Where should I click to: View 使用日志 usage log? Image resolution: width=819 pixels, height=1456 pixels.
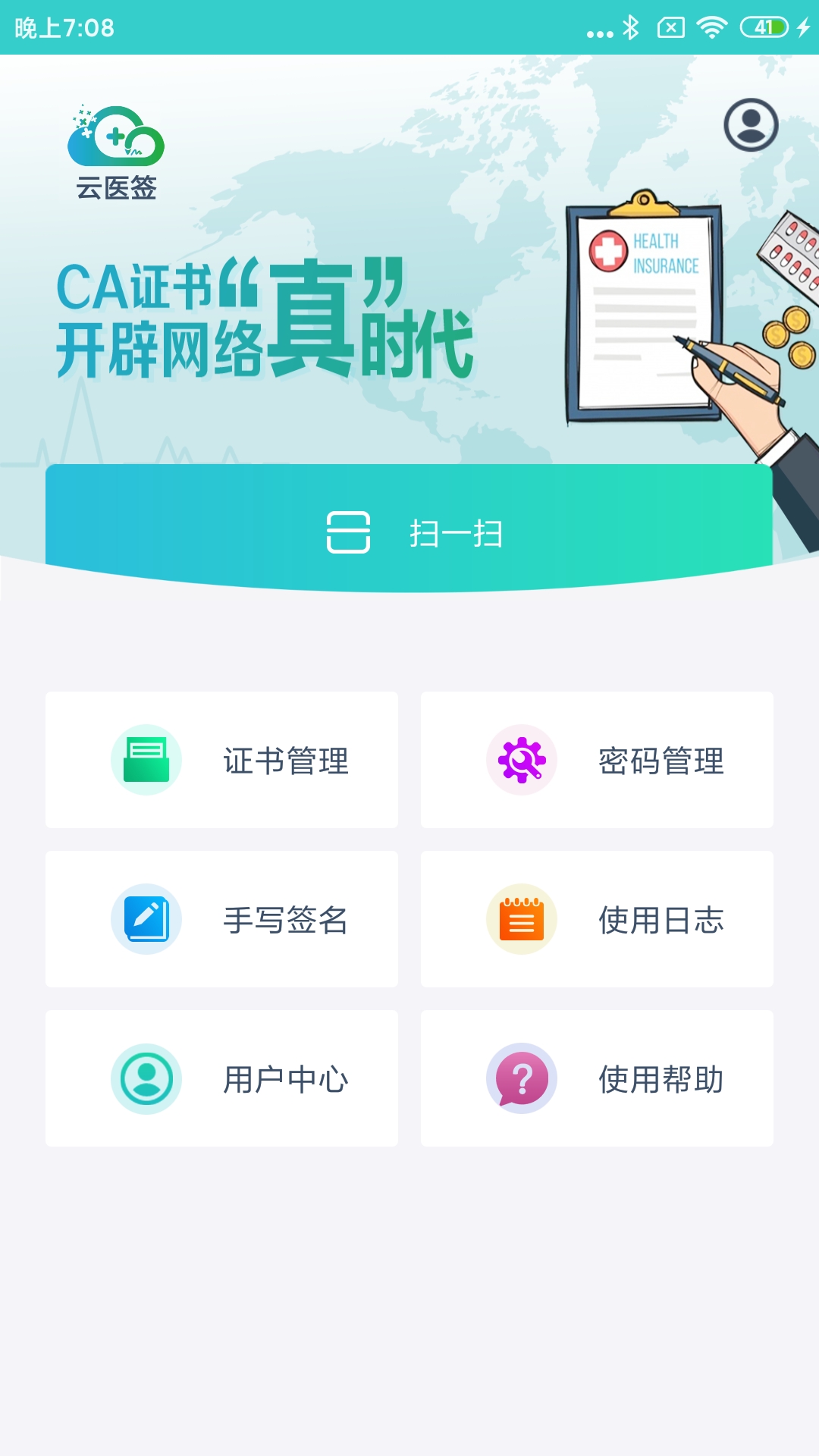click(x=597, y=919)
